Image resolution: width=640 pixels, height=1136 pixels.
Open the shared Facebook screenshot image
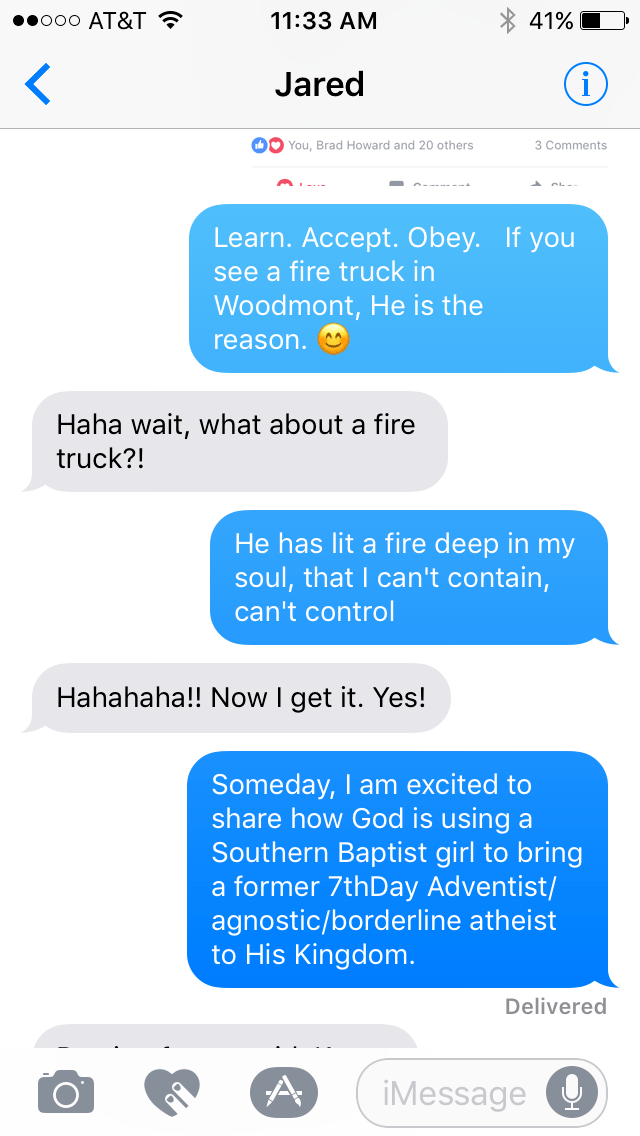[428, 160]
